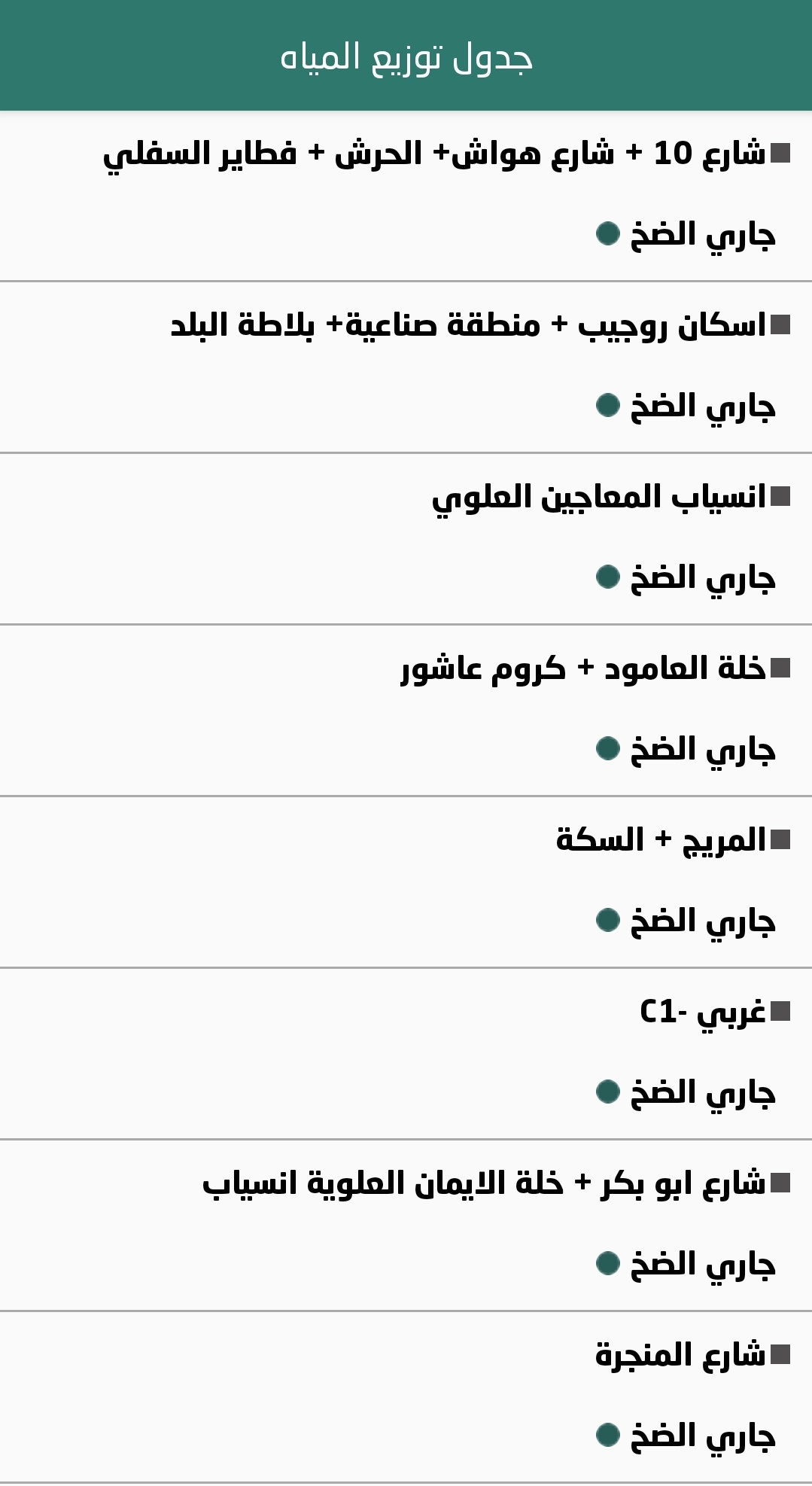
Task: Open the غربي -C1 entry
Action: point(701,1012)
